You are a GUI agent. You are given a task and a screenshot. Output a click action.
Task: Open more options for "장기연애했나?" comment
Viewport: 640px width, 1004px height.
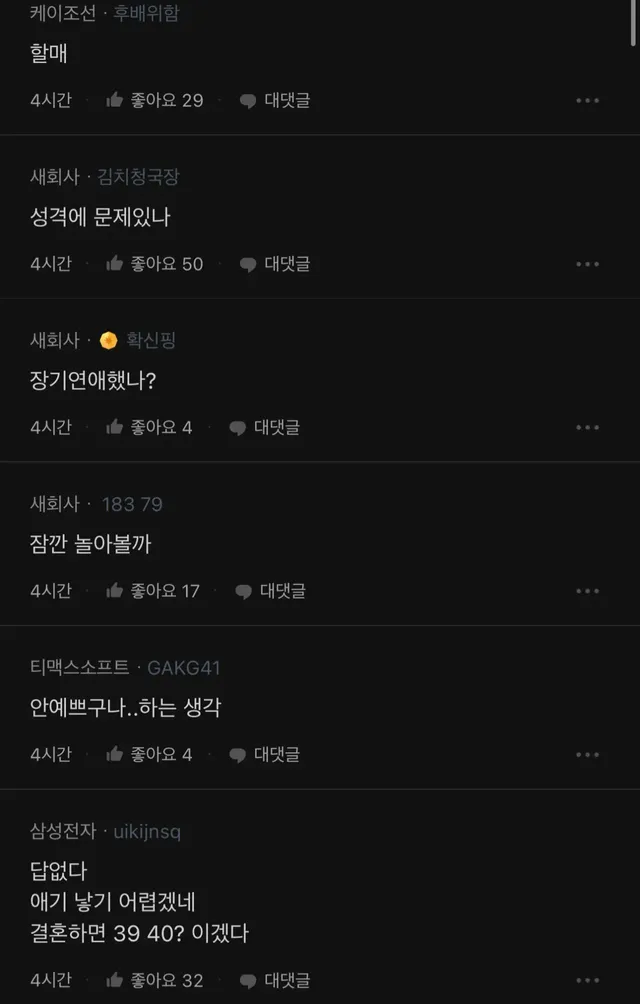click(588, 427)
